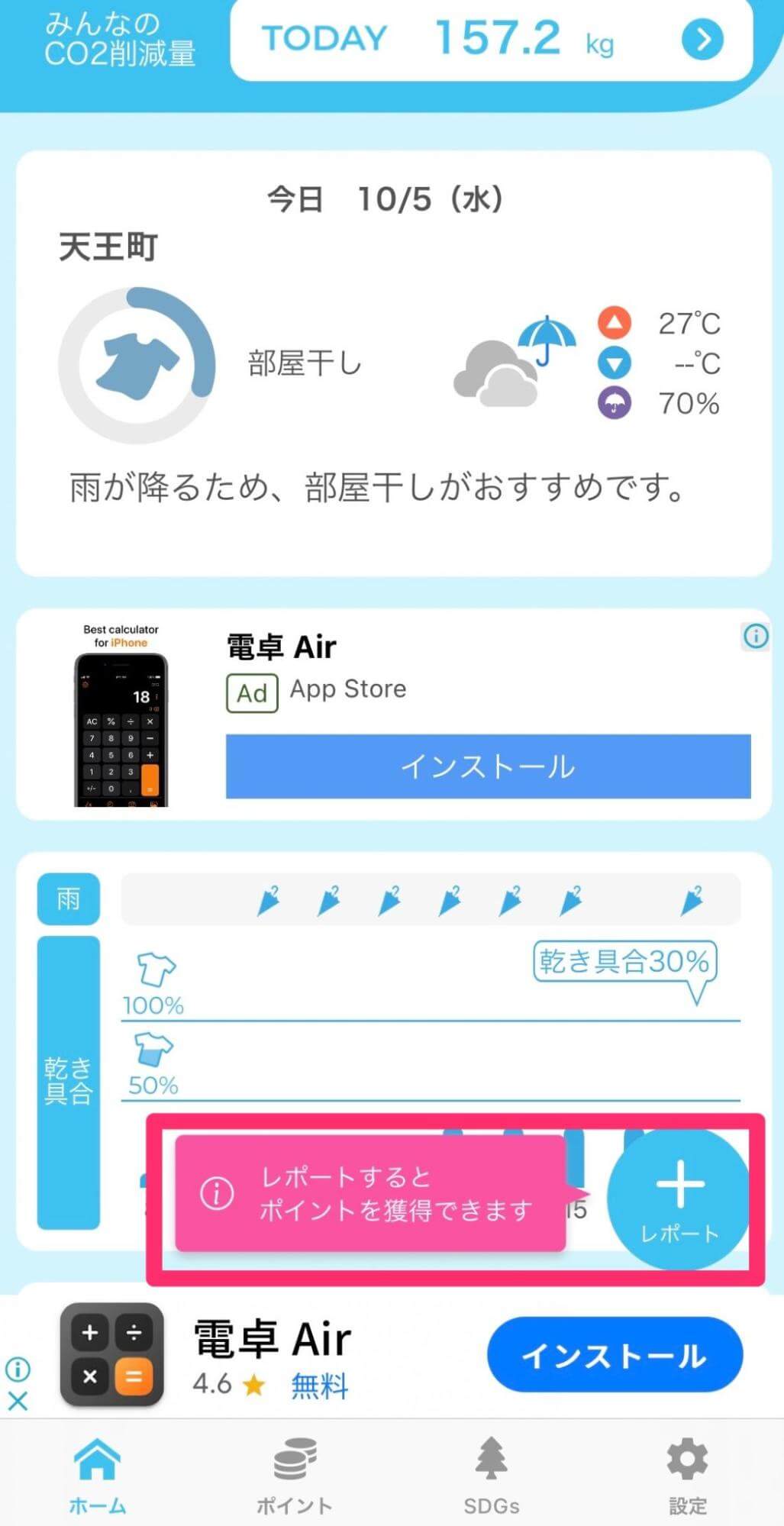Close the bottom banner ad
Screen dimensions: 784x1526
(18, 1401)
